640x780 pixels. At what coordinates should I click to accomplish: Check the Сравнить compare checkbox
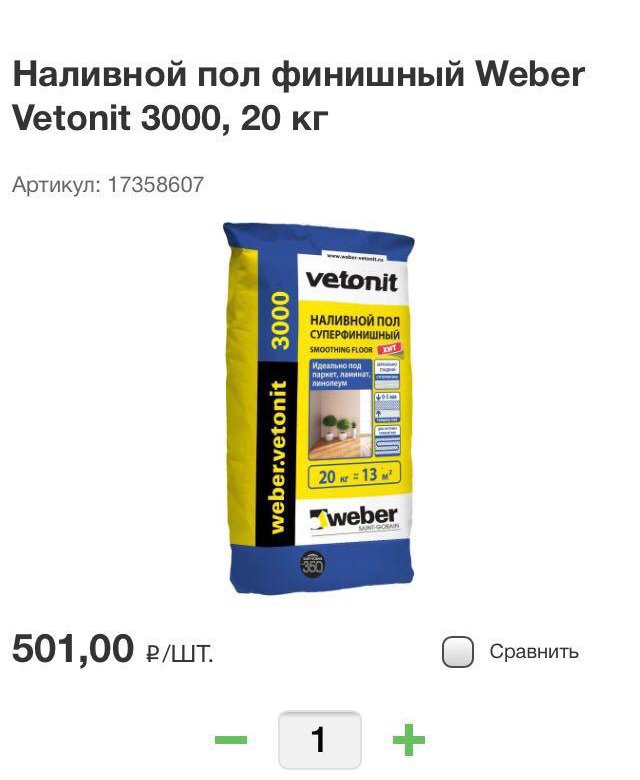pos(457,652)
